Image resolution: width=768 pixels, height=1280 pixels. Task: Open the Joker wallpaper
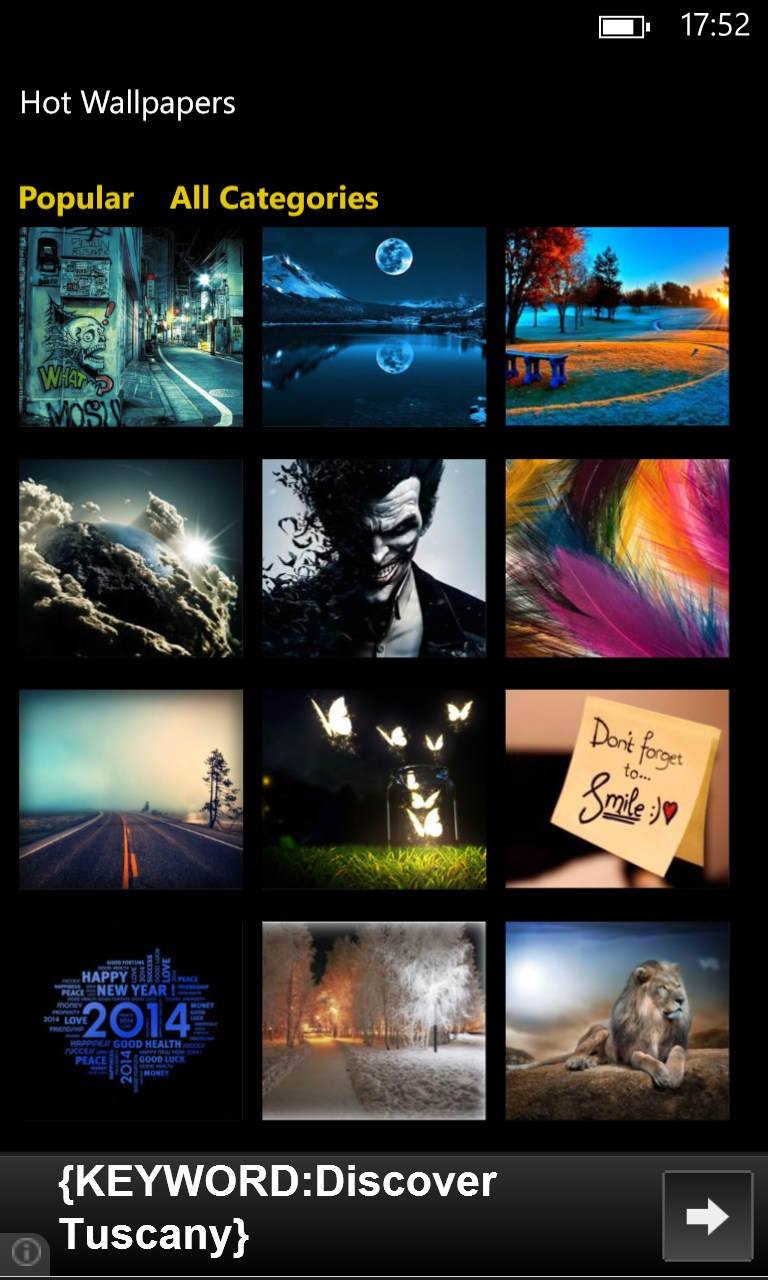click(374, 558)
